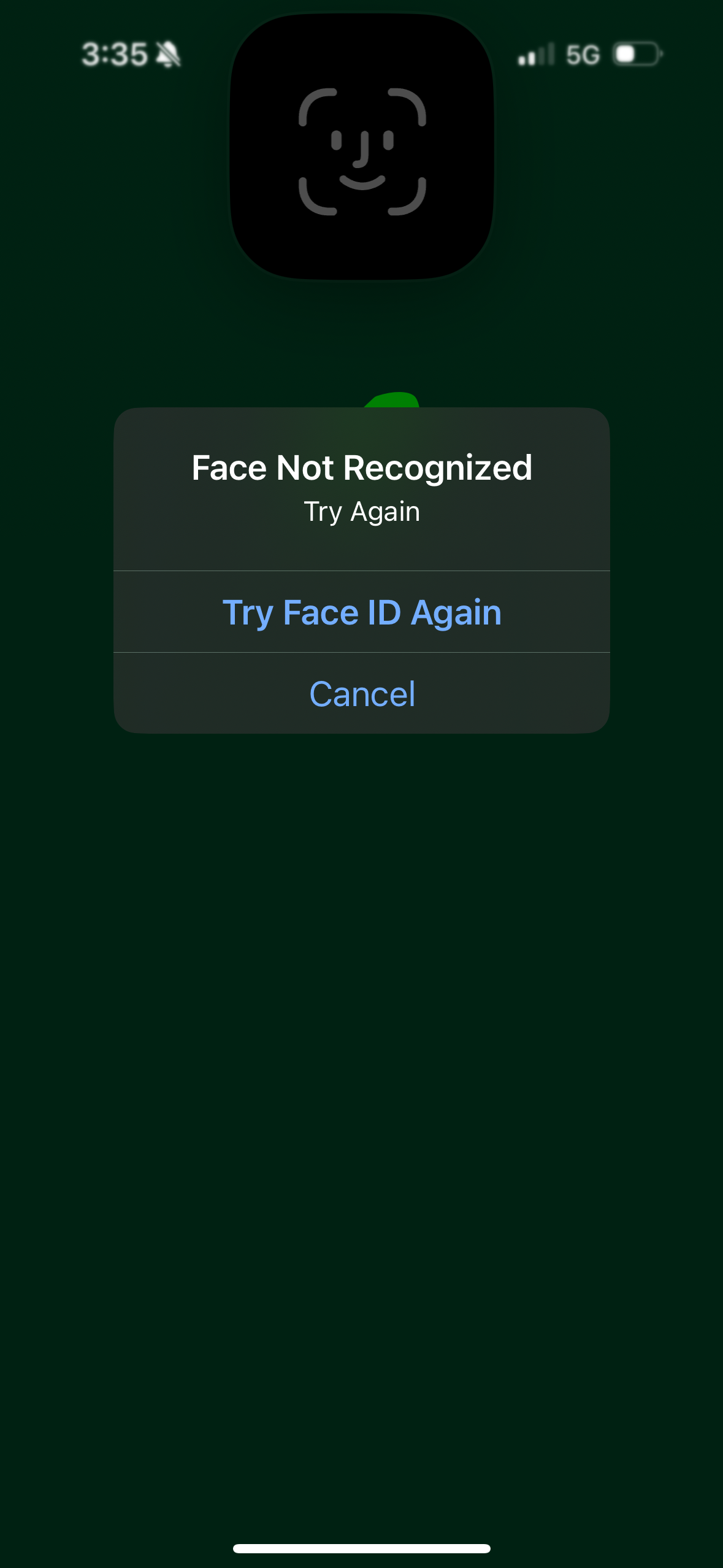Screen dimensions: 723x1568
Task: Select Try Face ID Again
Action: 361,612
